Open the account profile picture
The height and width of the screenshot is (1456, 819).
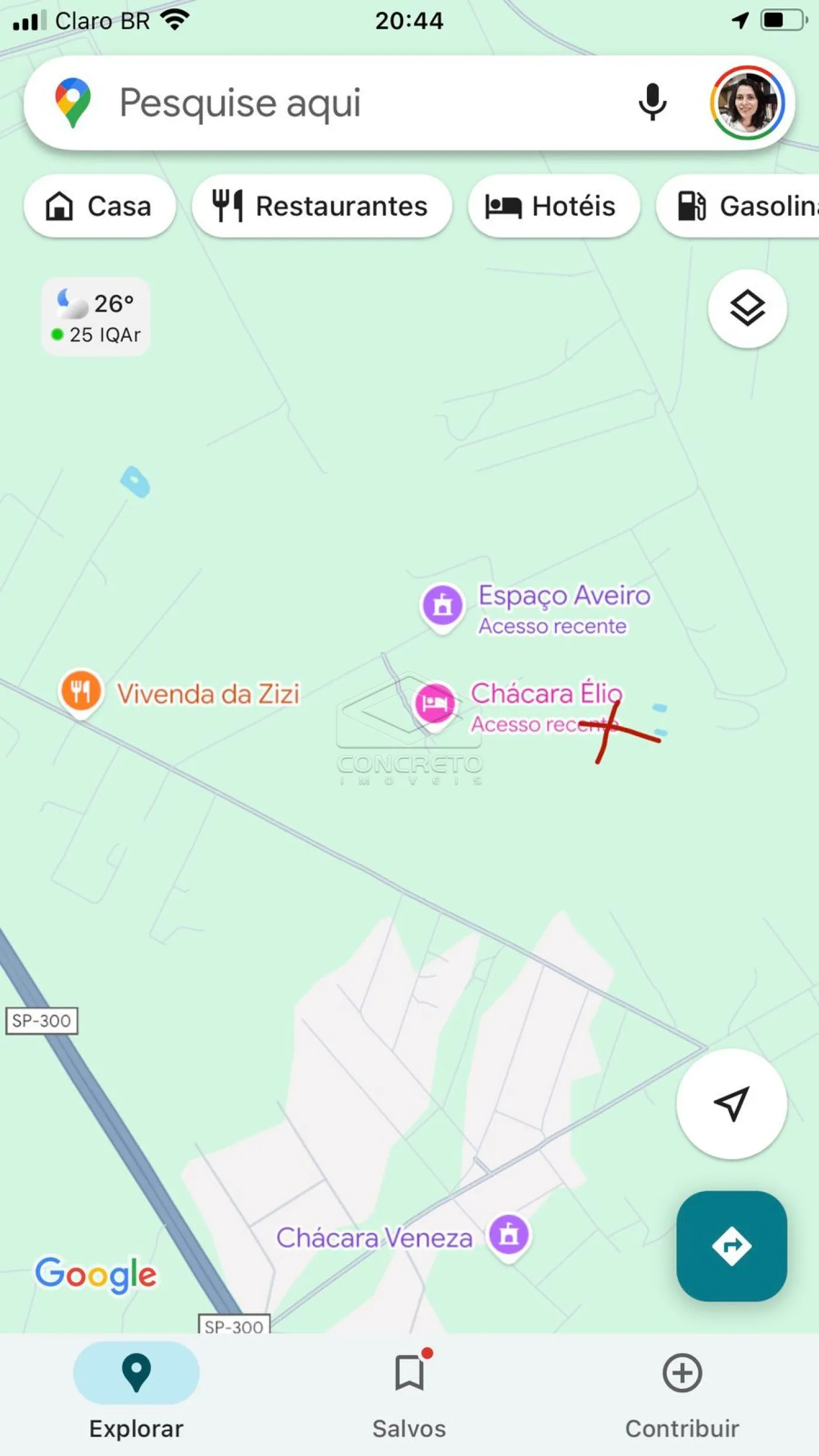747,103
